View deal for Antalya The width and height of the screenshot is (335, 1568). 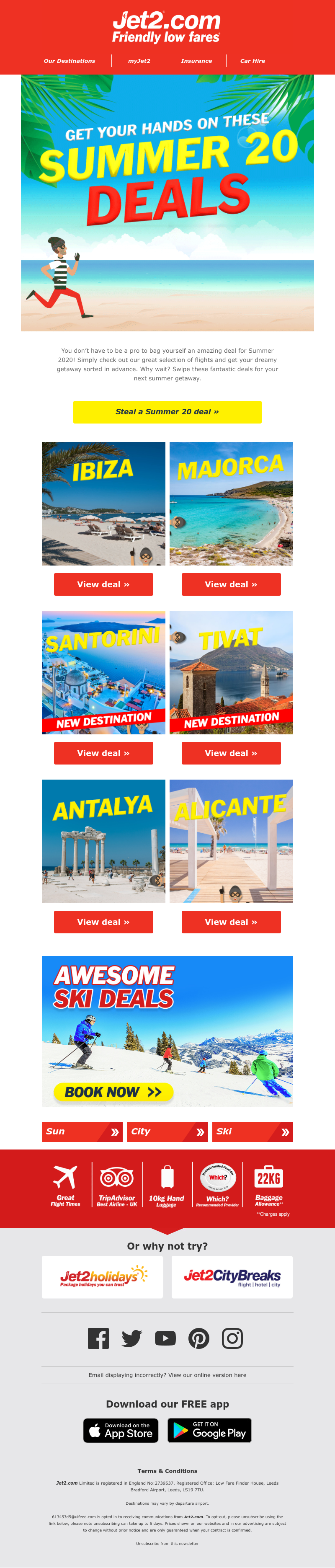(103, 922)
